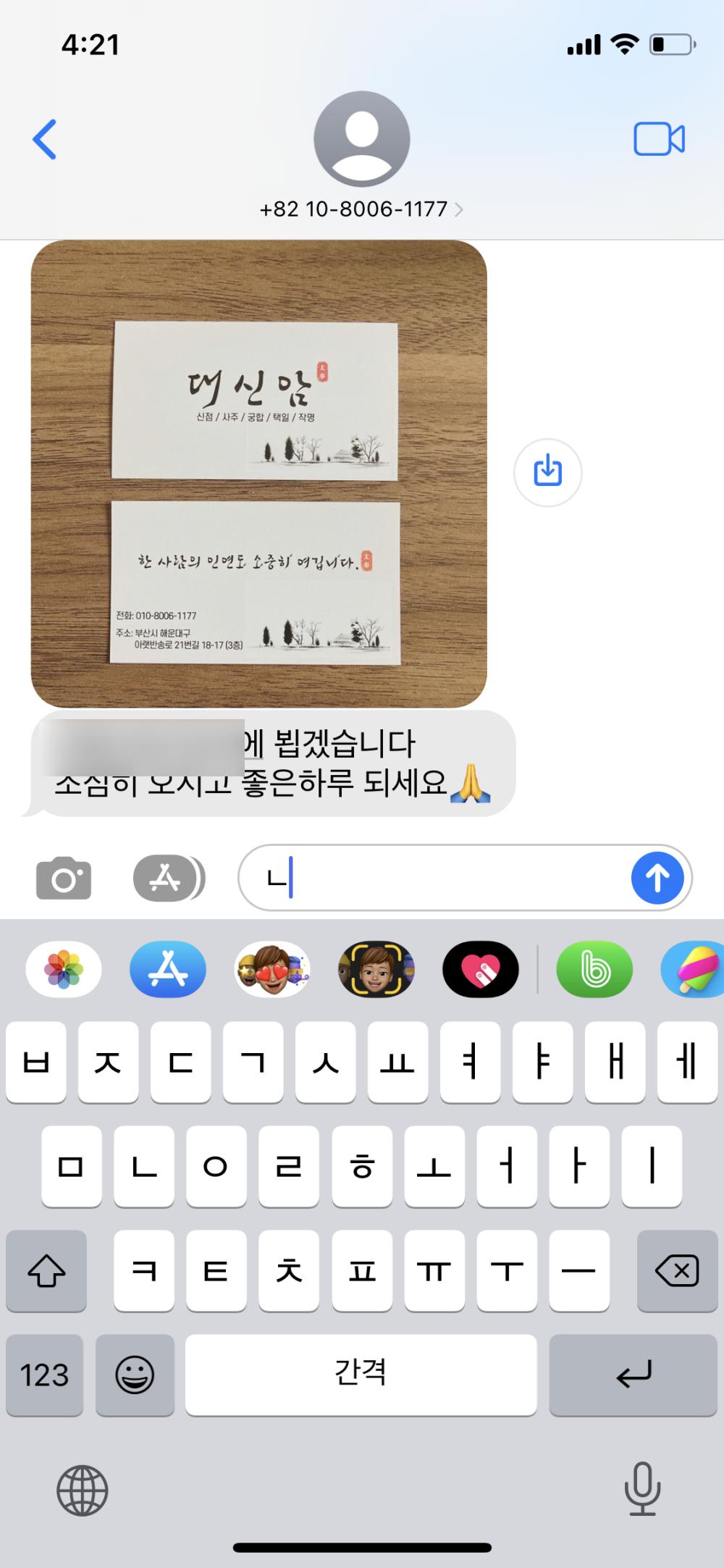The height and width of the screenshot is (1568, 724).
Task: Open the camera to take a photo
Action: (64, 879)
